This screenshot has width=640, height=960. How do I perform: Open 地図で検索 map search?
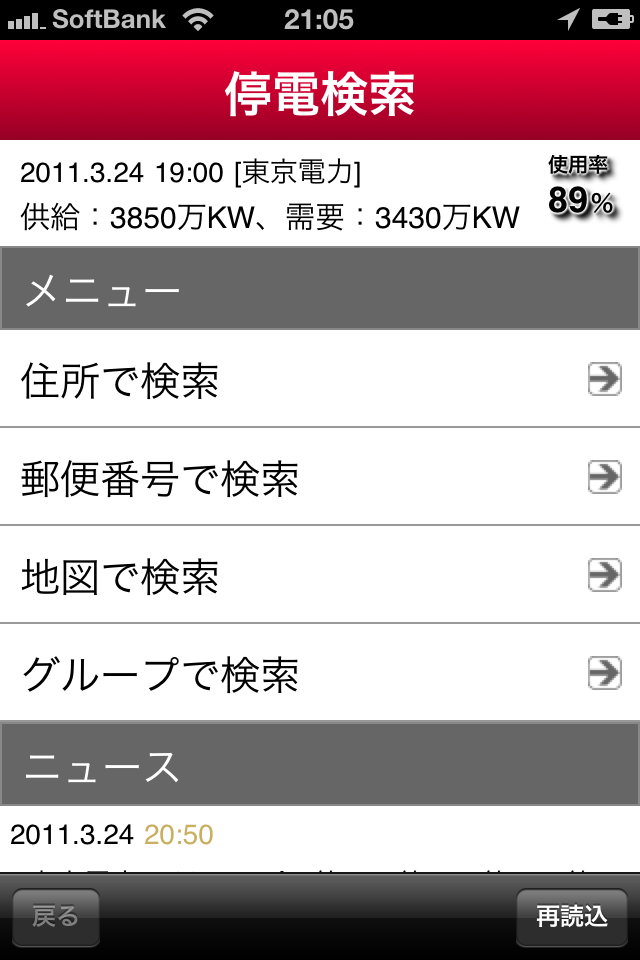click(x=320, y=576)
